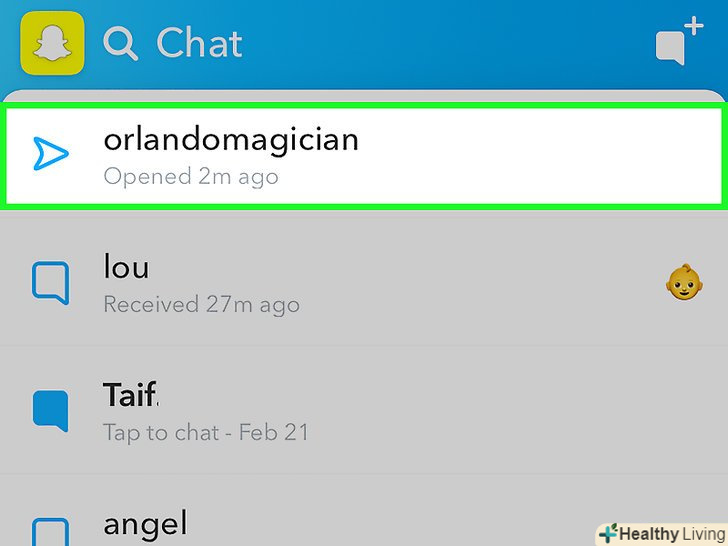Open the chat with lou
This screenshot has width=728, height=546.
(x=363, y=284)
